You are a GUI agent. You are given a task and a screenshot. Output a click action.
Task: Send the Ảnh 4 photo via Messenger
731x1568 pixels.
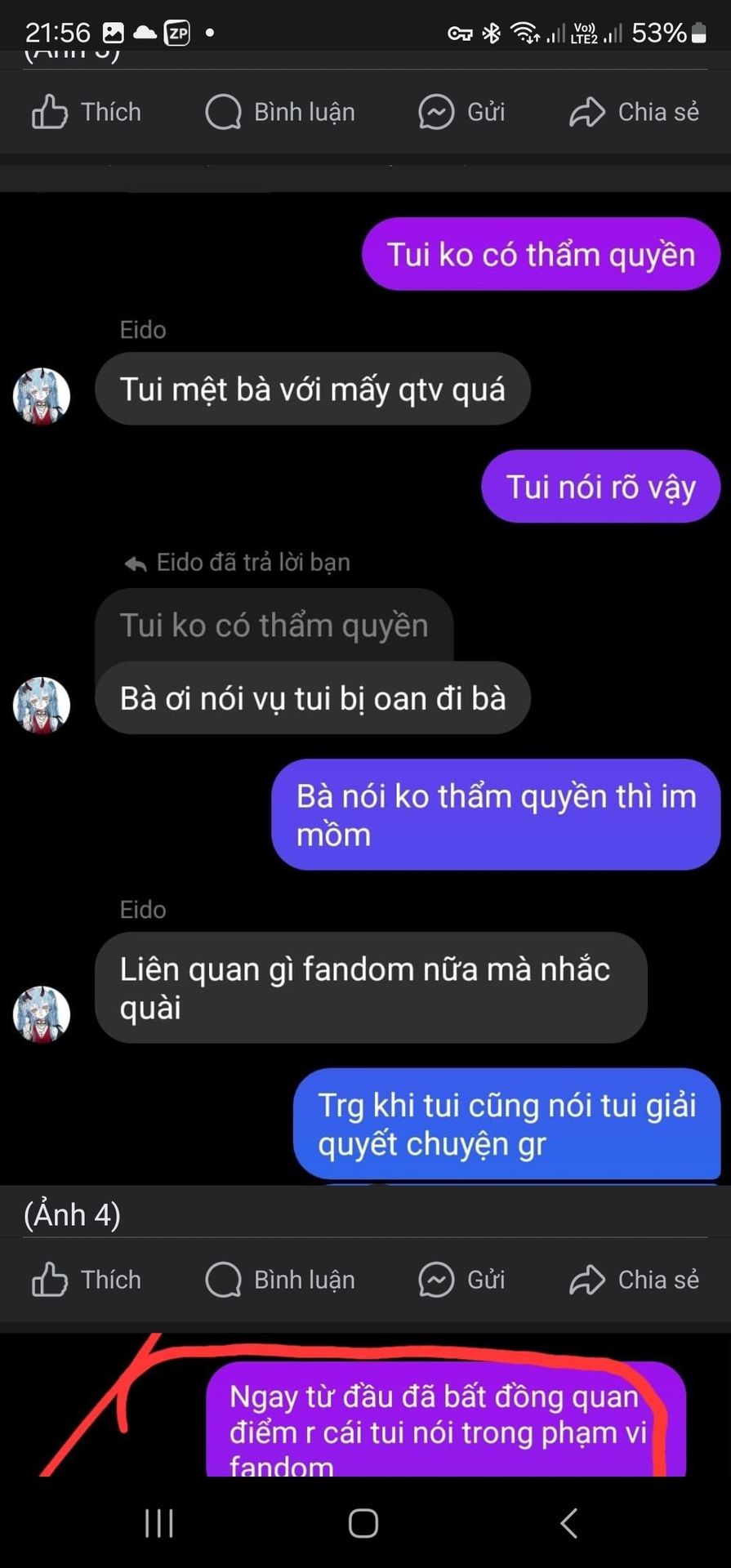coord(462,1280)
